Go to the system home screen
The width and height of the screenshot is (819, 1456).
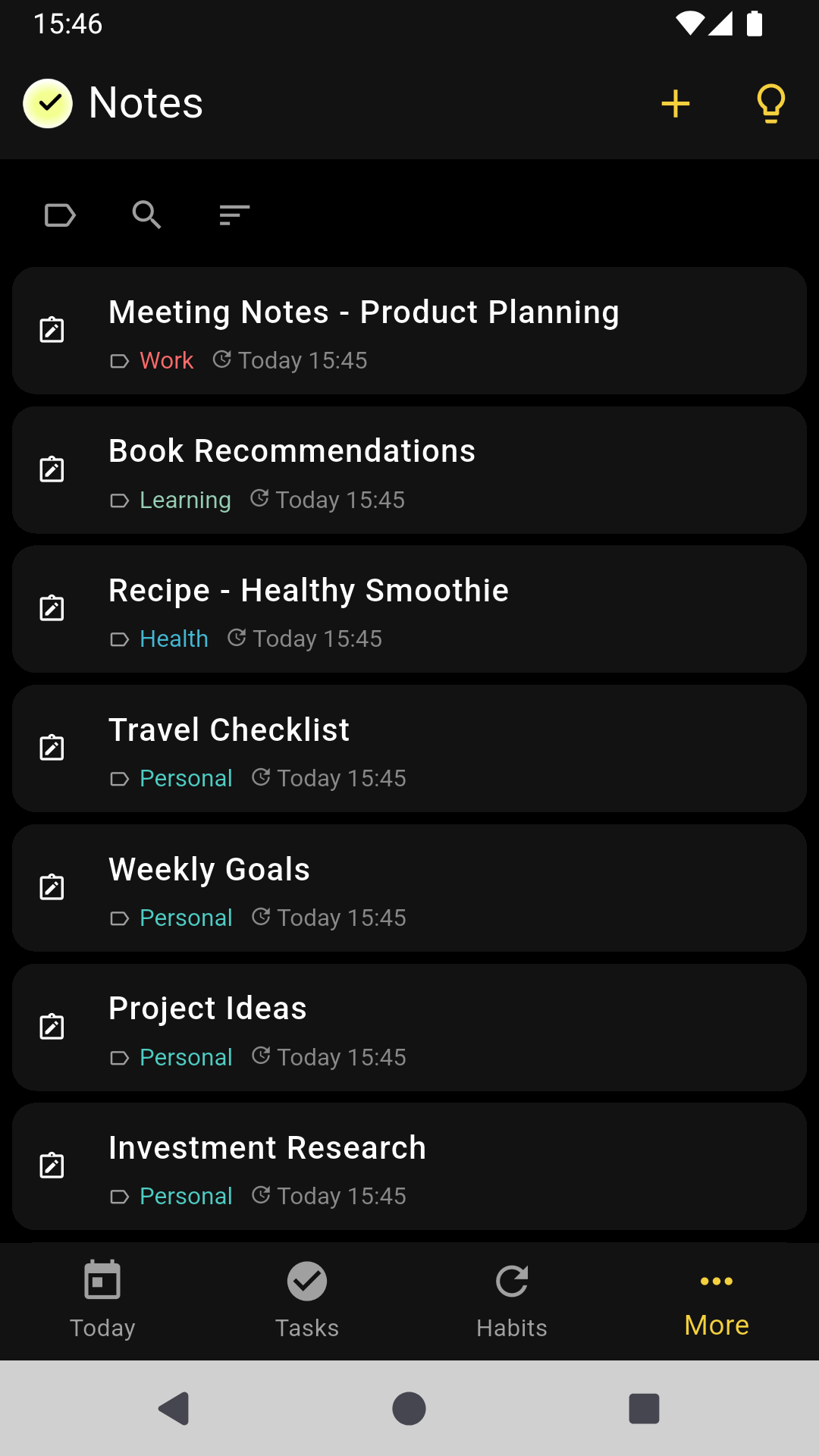click(x=409, y=1409)
